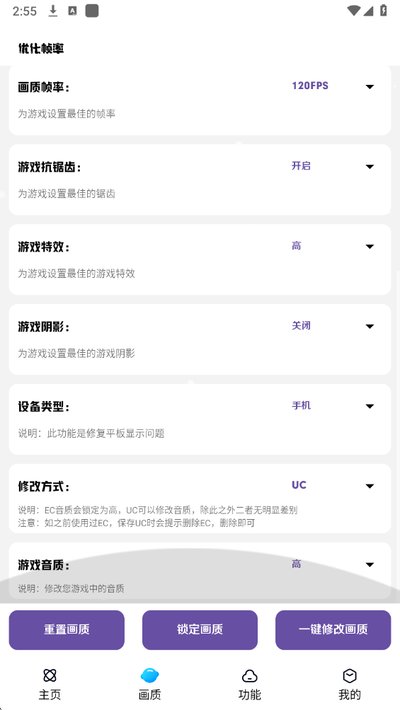Select a device type in 设备类型 dropdown
Viewport: 400px width, 710px height.
tap(333, 406)
